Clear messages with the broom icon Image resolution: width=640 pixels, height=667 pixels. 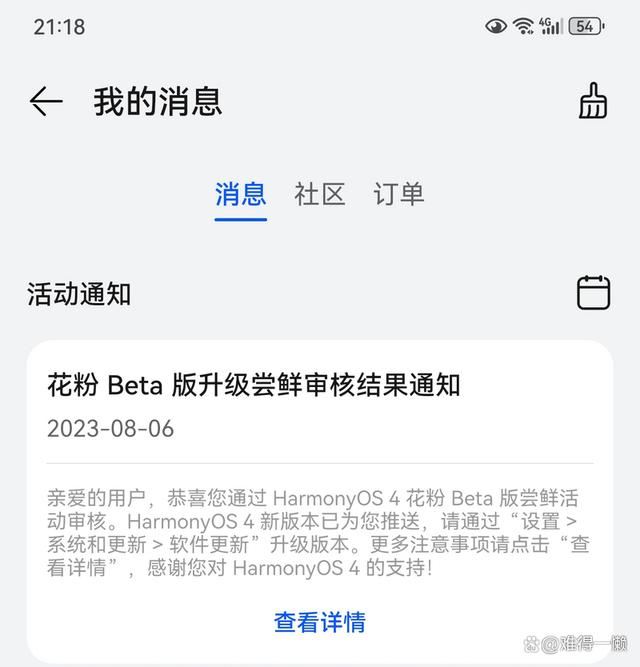click(x=593, y=101)
